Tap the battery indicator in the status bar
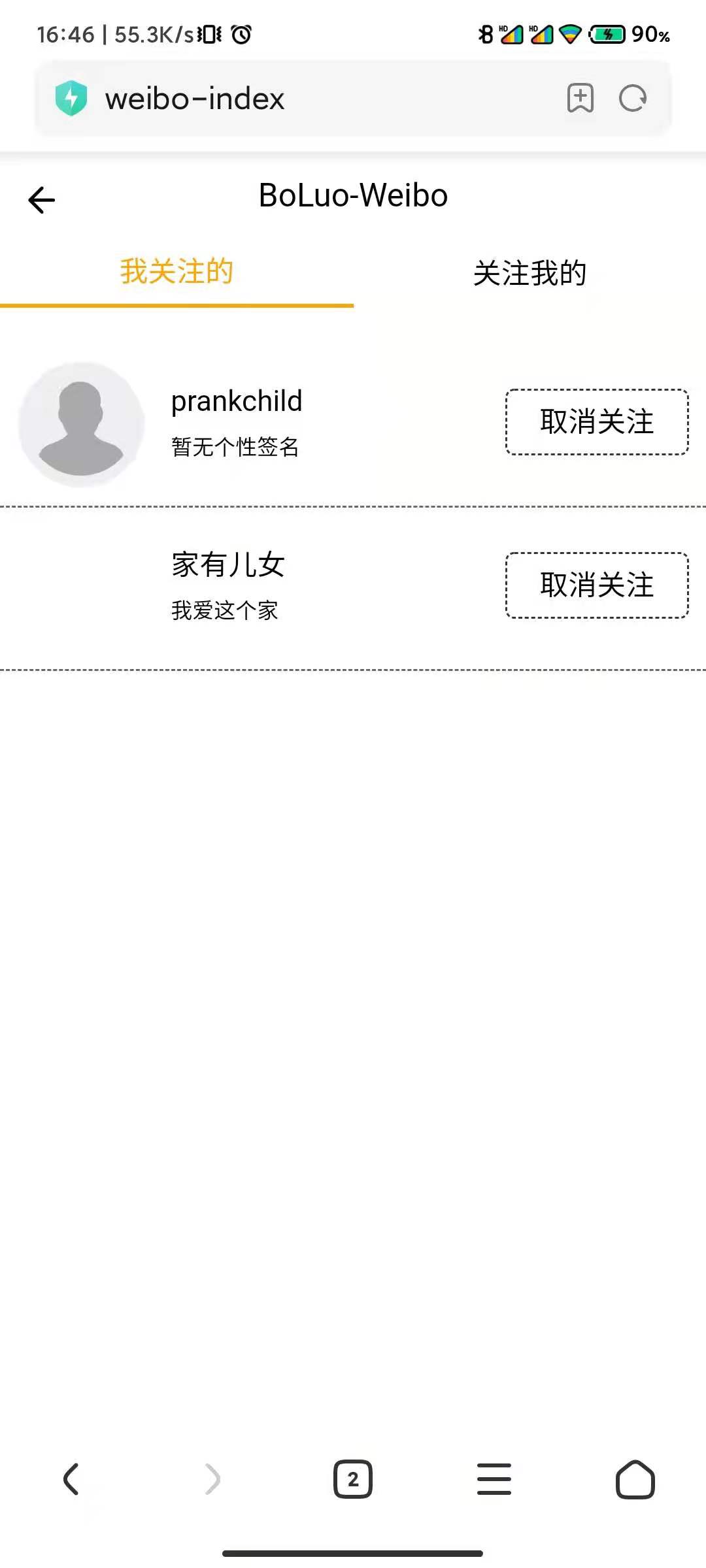 (x=607, y=35)
